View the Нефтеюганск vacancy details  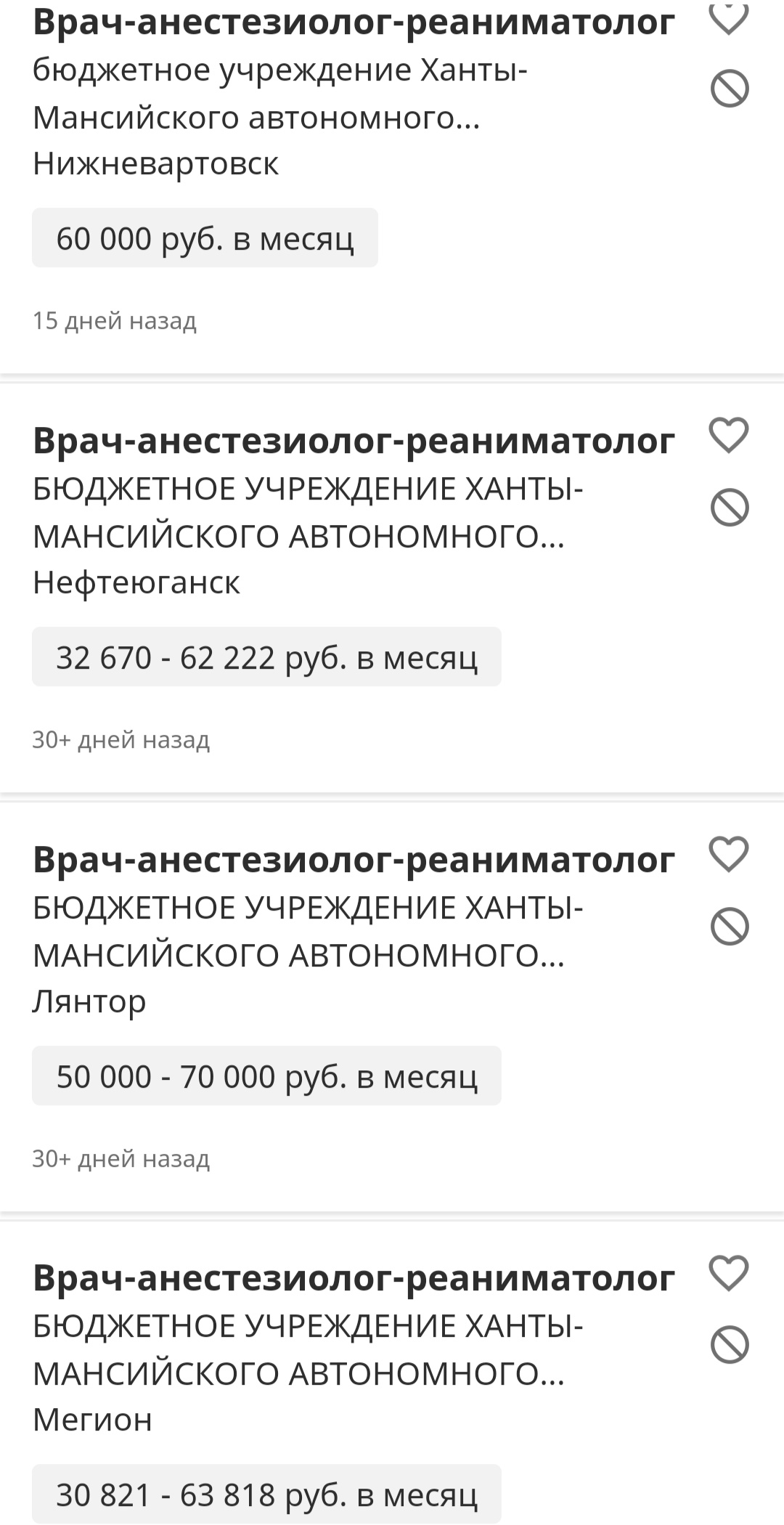(x=354, y=442)
